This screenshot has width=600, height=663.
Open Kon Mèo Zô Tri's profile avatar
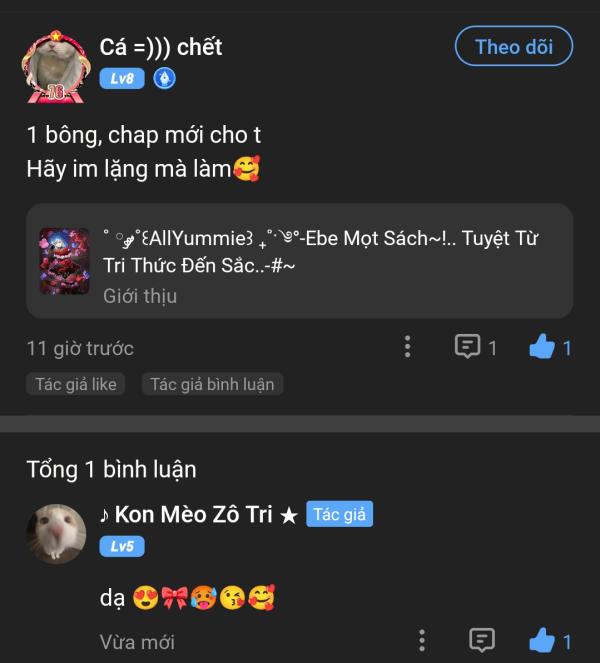55,534
